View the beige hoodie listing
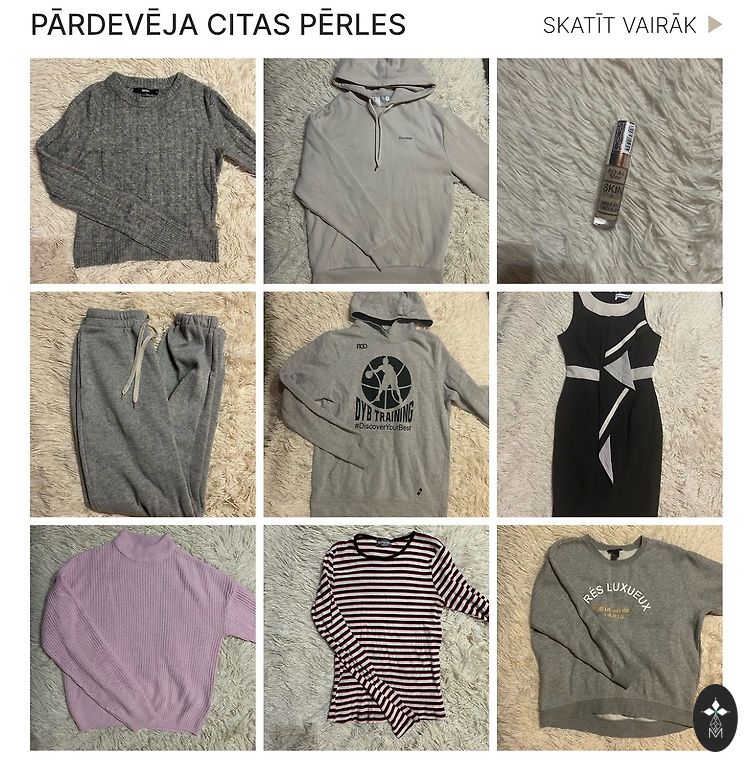754x768 pixels. tap(376, 171)
